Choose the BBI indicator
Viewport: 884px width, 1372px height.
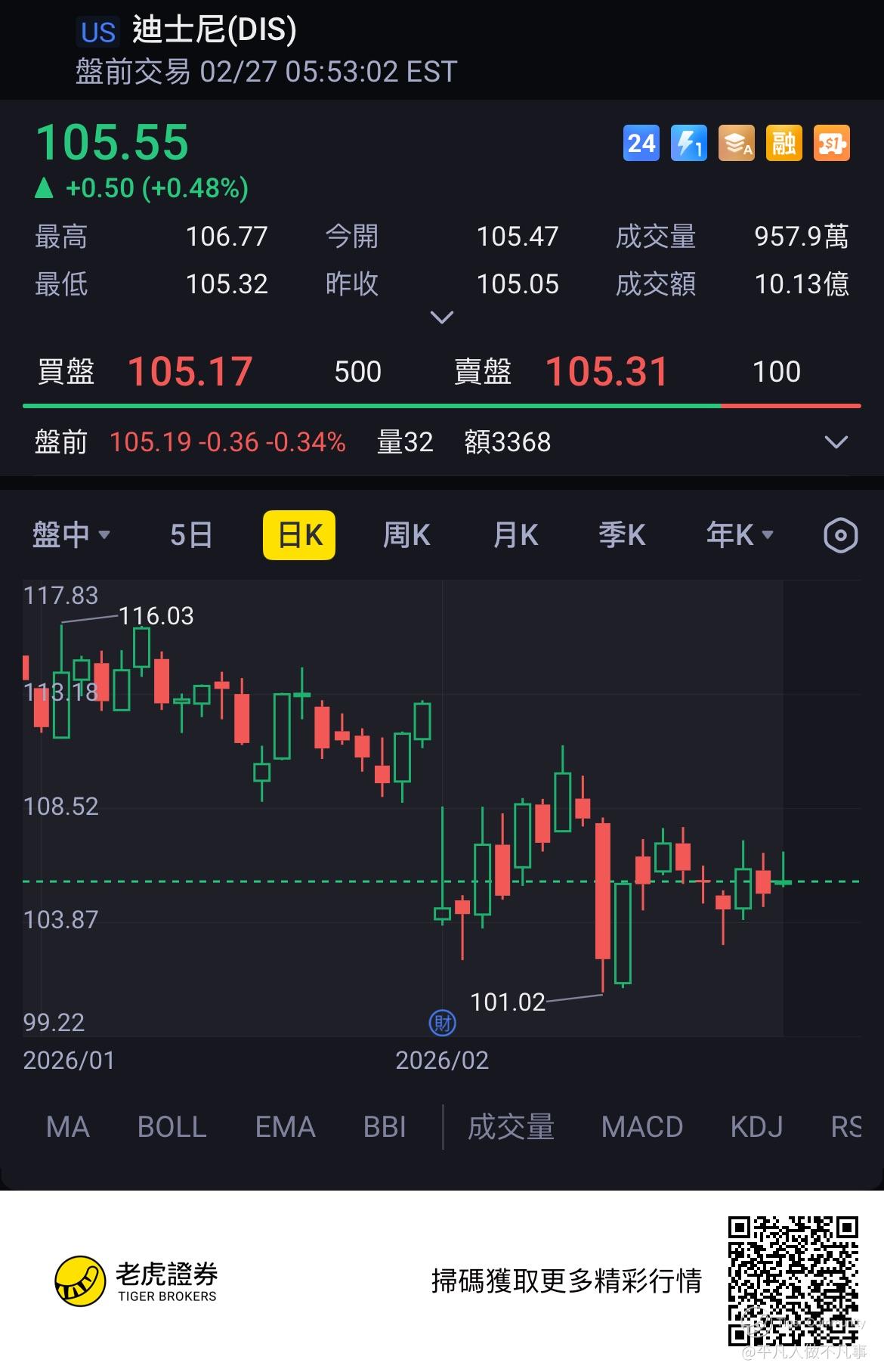385,1127
